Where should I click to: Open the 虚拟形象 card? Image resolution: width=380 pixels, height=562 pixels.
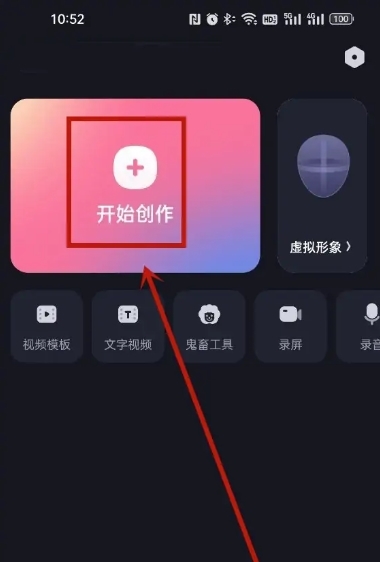tap(322, 186)
